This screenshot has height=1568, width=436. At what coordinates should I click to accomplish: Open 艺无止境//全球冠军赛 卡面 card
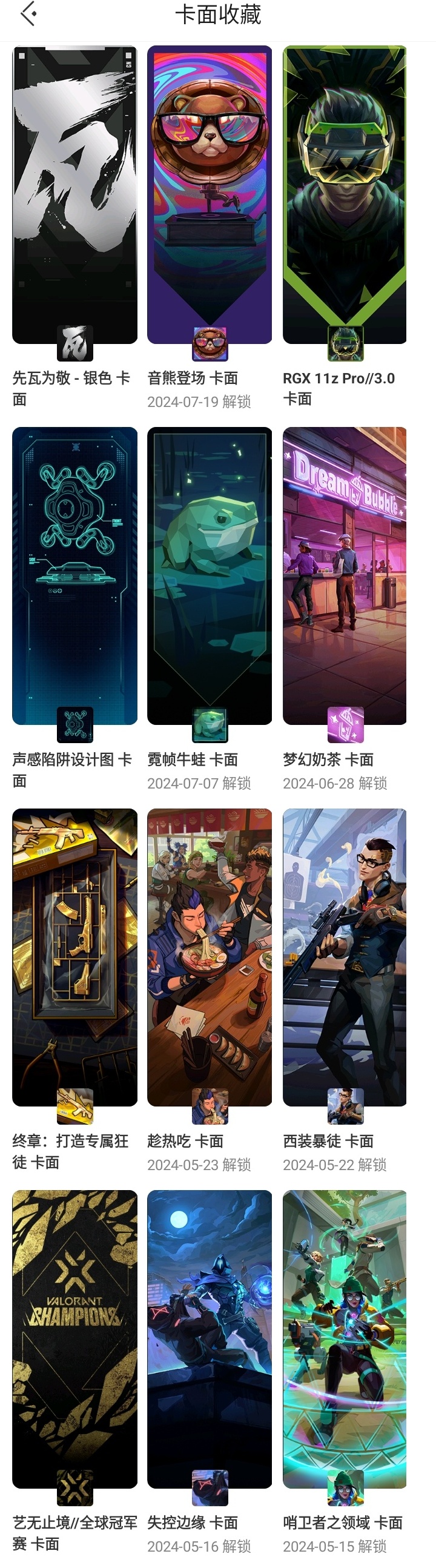coord(74,1339)
